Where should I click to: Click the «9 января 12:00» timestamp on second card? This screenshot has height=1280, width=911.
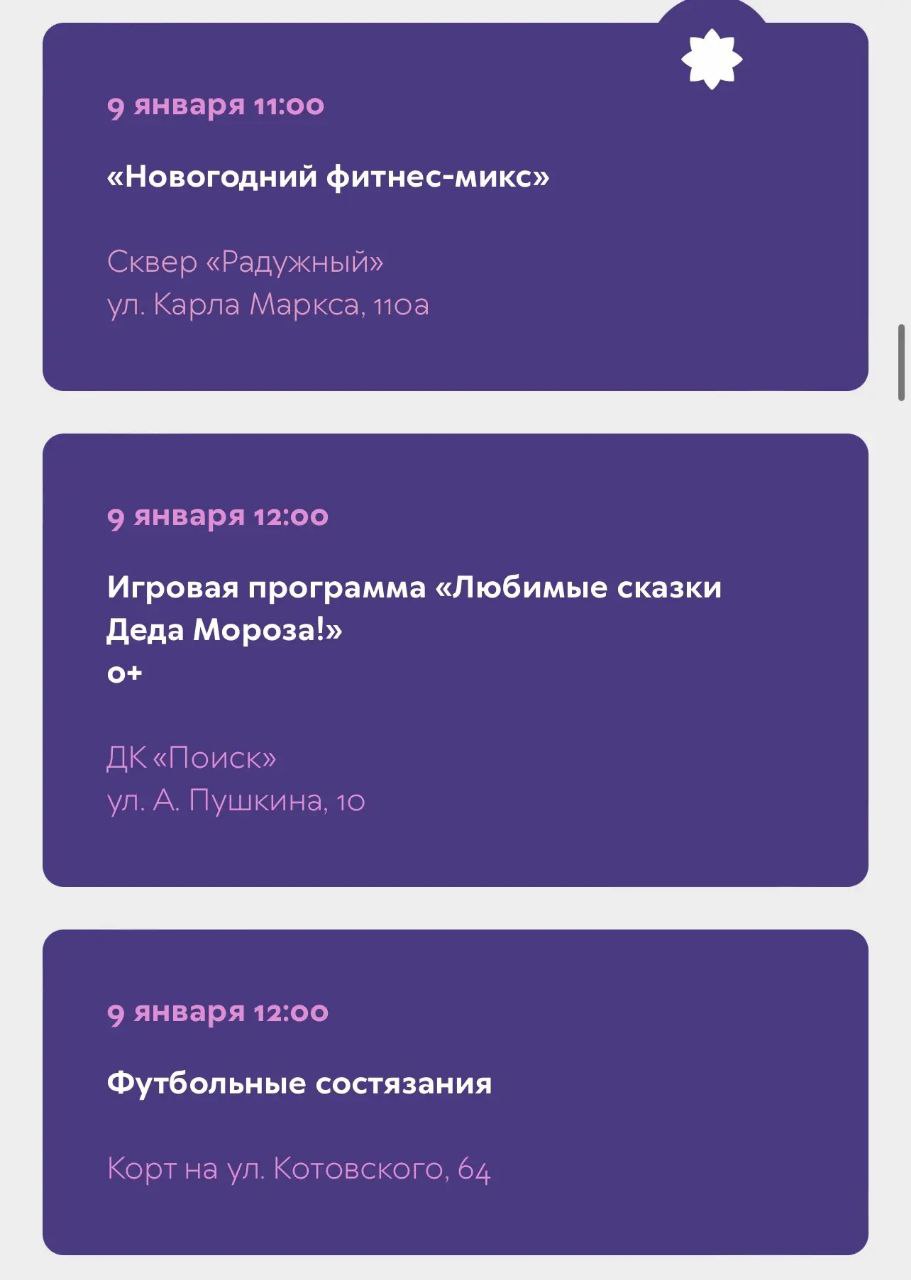pyautogui.click(x=218, y=516)
